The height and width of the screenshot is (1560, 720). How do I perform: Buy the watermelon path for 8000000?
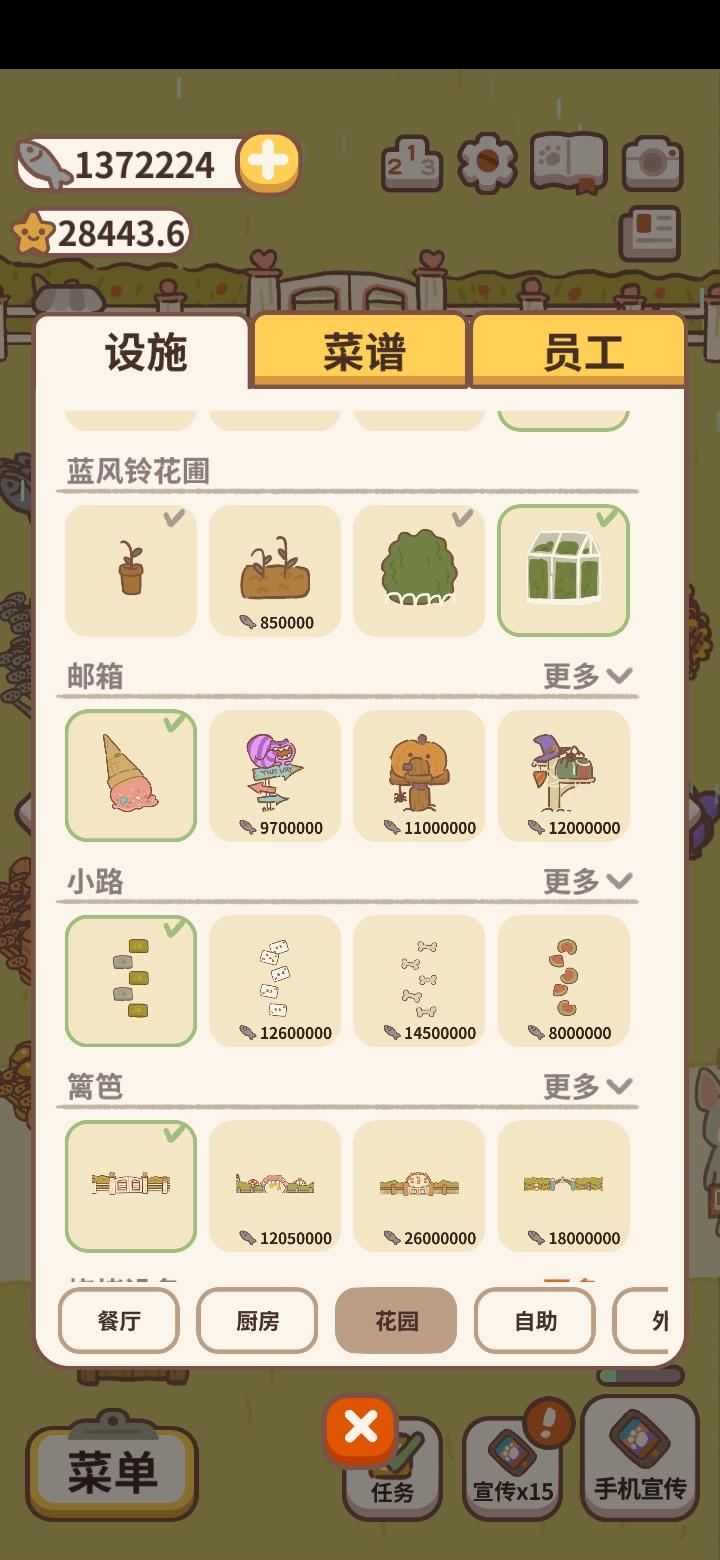pyautogui.click(x=563, y=981)
